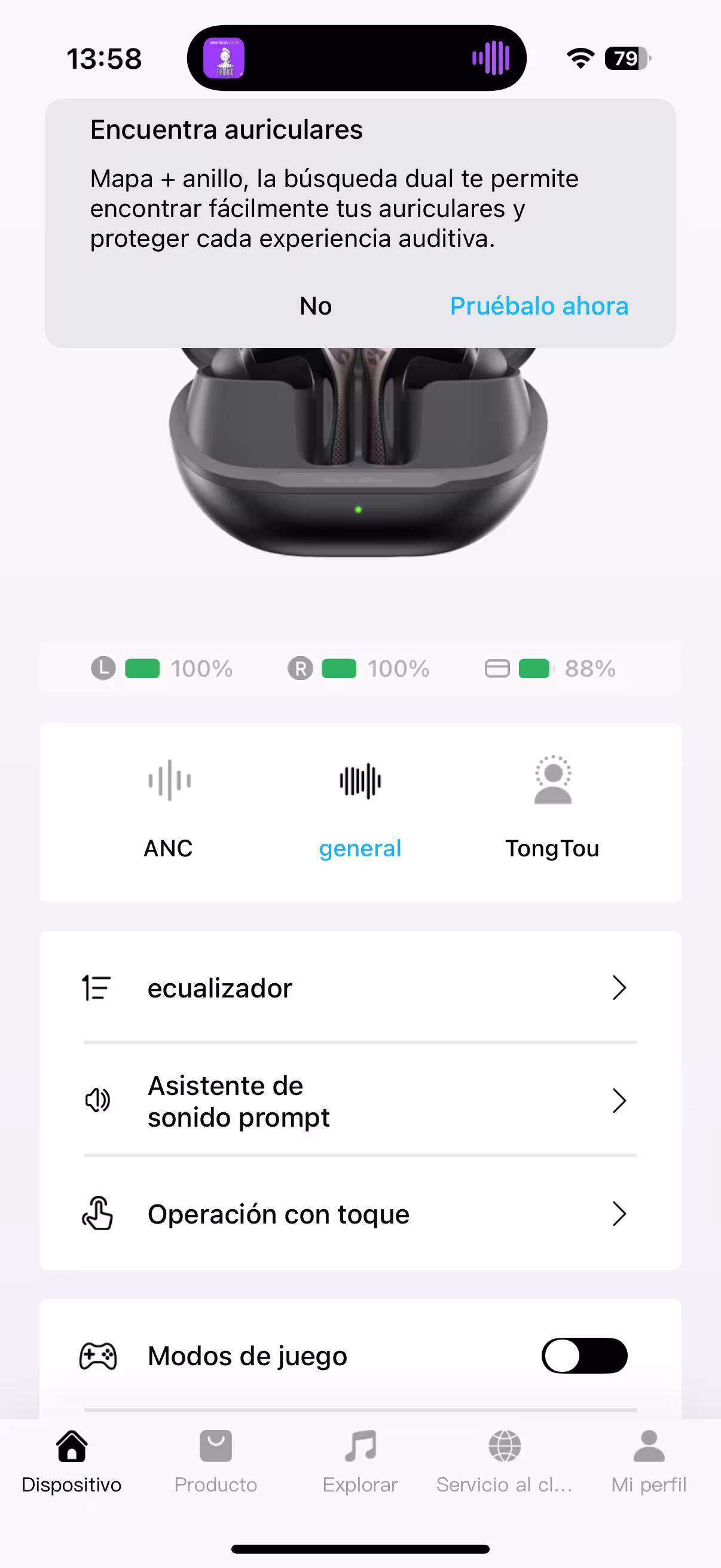
Task: Open Asistente de sonido prompt
Action: point(360,1100)
